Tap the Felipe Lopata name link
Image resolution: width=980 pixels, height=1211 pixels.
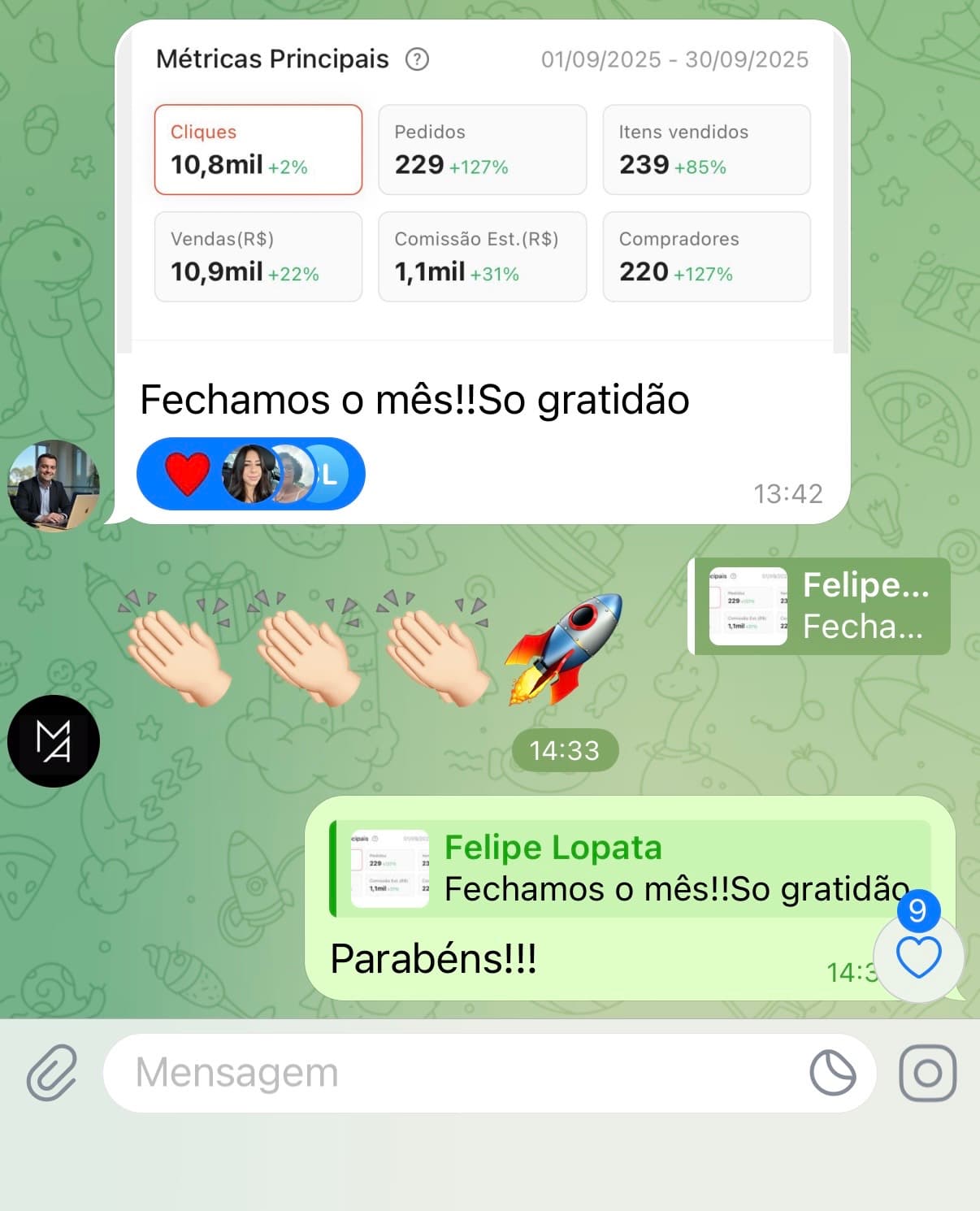pyautogui.click(x=553, y=847)
